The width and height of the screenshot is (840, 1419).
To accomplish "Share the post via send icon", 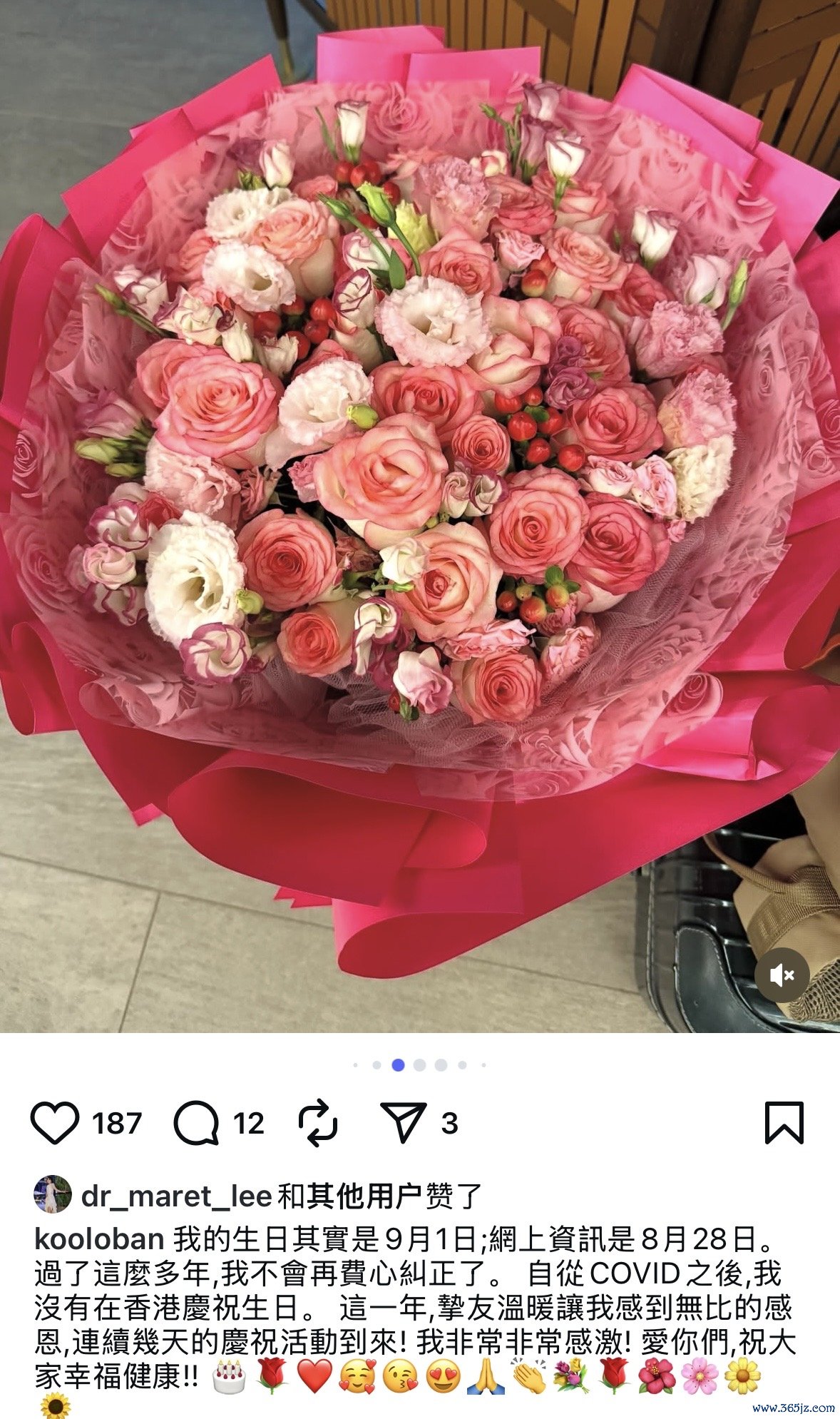I will coord(403,1122).
